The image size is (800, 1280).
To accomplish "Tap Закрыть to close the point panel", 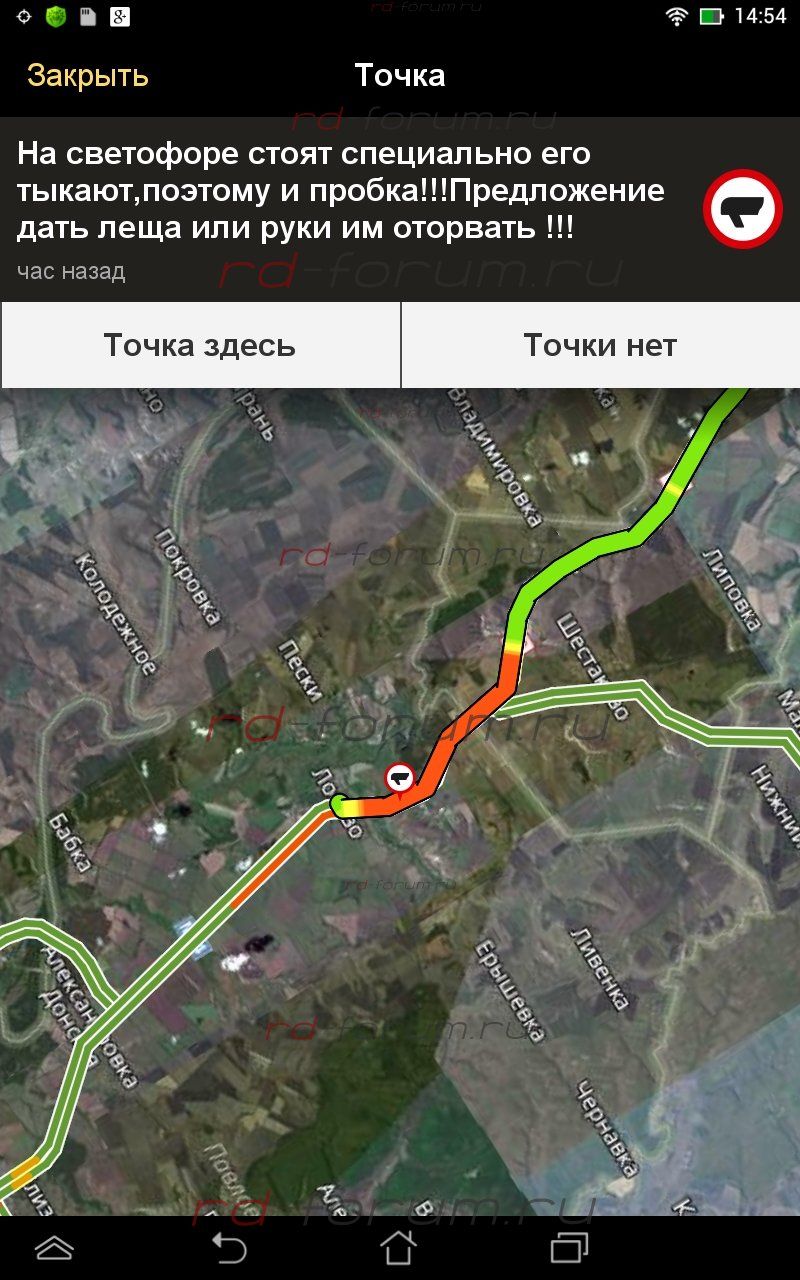I will coord(88,76).
